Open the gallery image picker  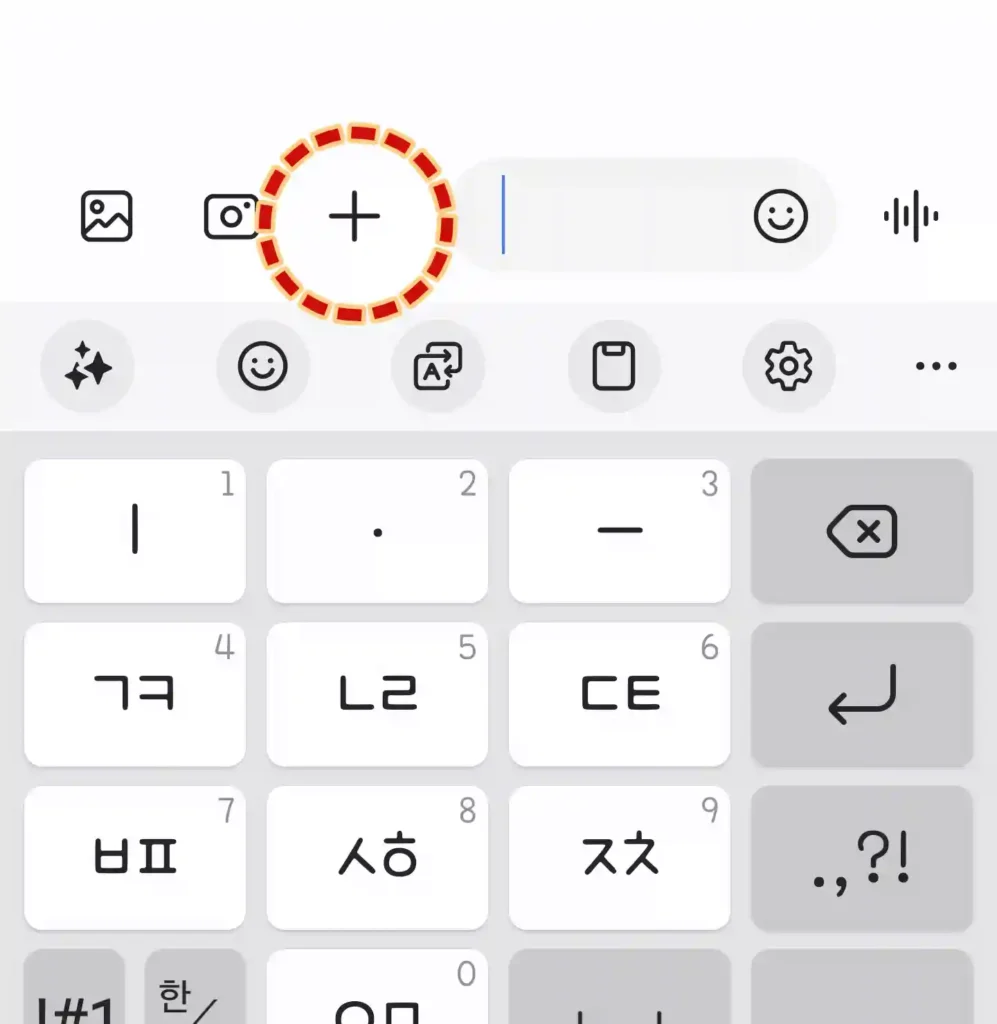pyautogui.click(x=107, y=216)
